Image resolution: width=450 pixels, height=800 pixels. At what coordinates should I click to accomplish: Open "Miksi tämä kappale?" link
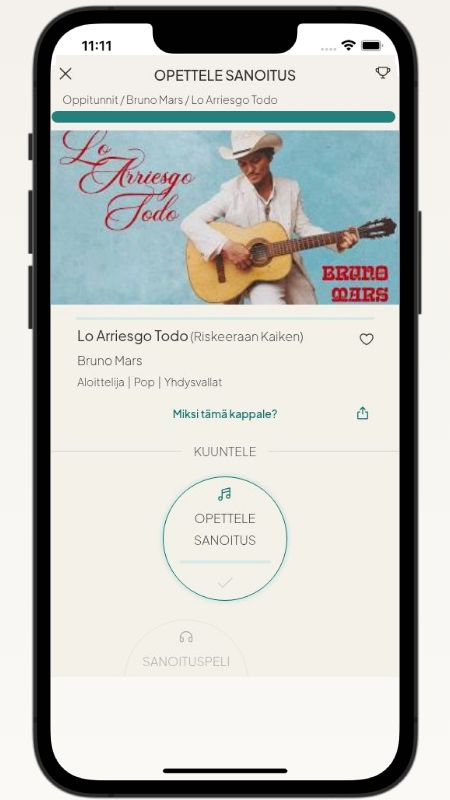coord(225,414)
